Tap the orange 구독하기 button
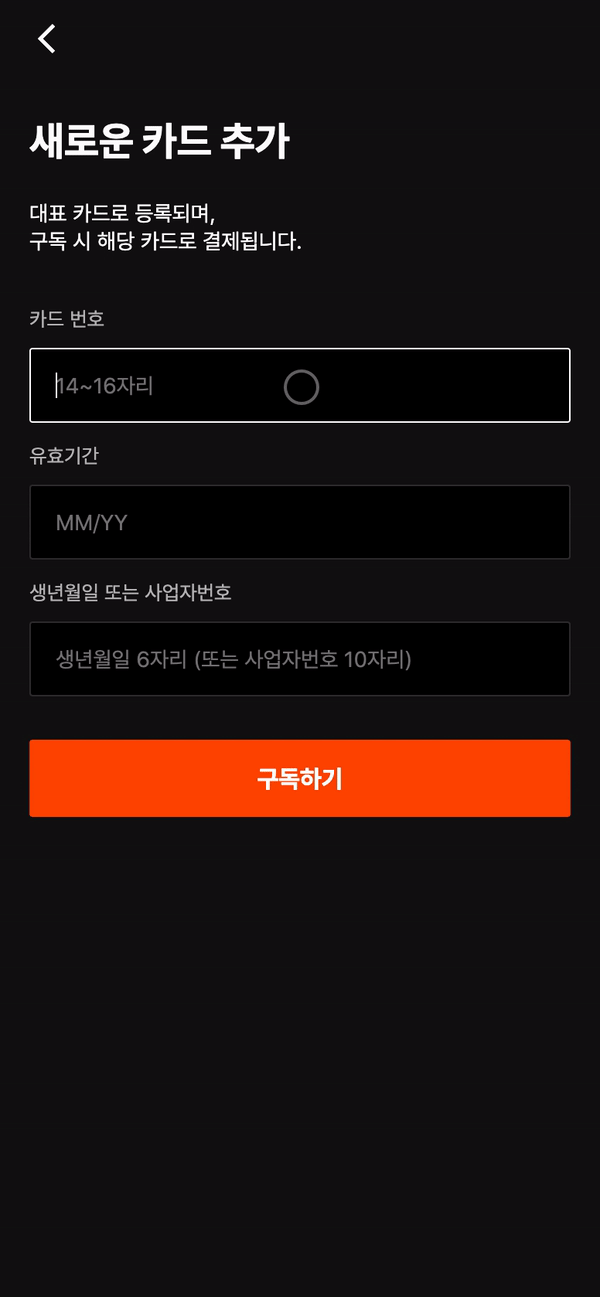 click(300, 778)
